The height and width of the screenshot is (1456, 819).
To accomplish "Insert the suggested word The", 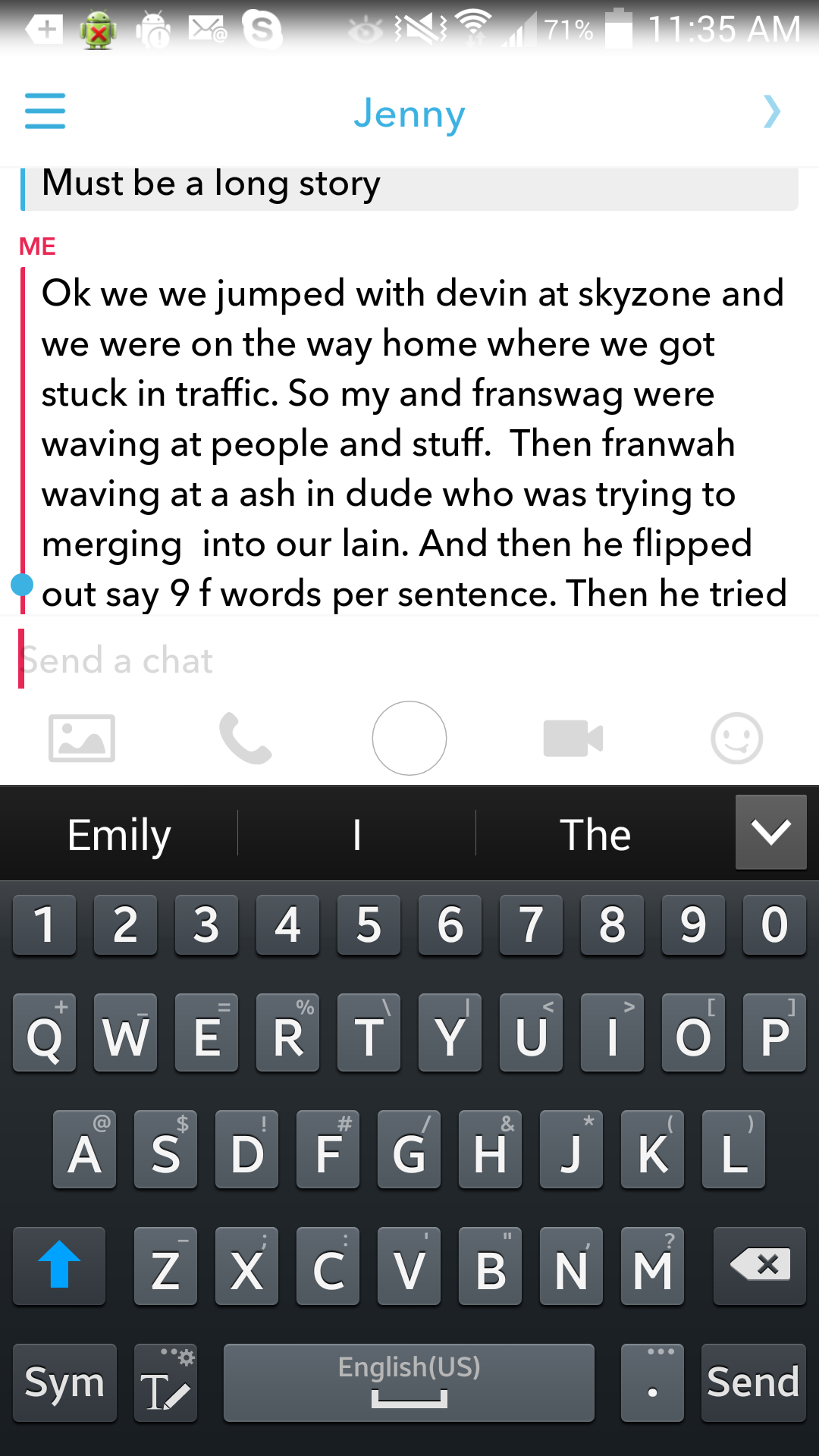I will coord(595,834).
